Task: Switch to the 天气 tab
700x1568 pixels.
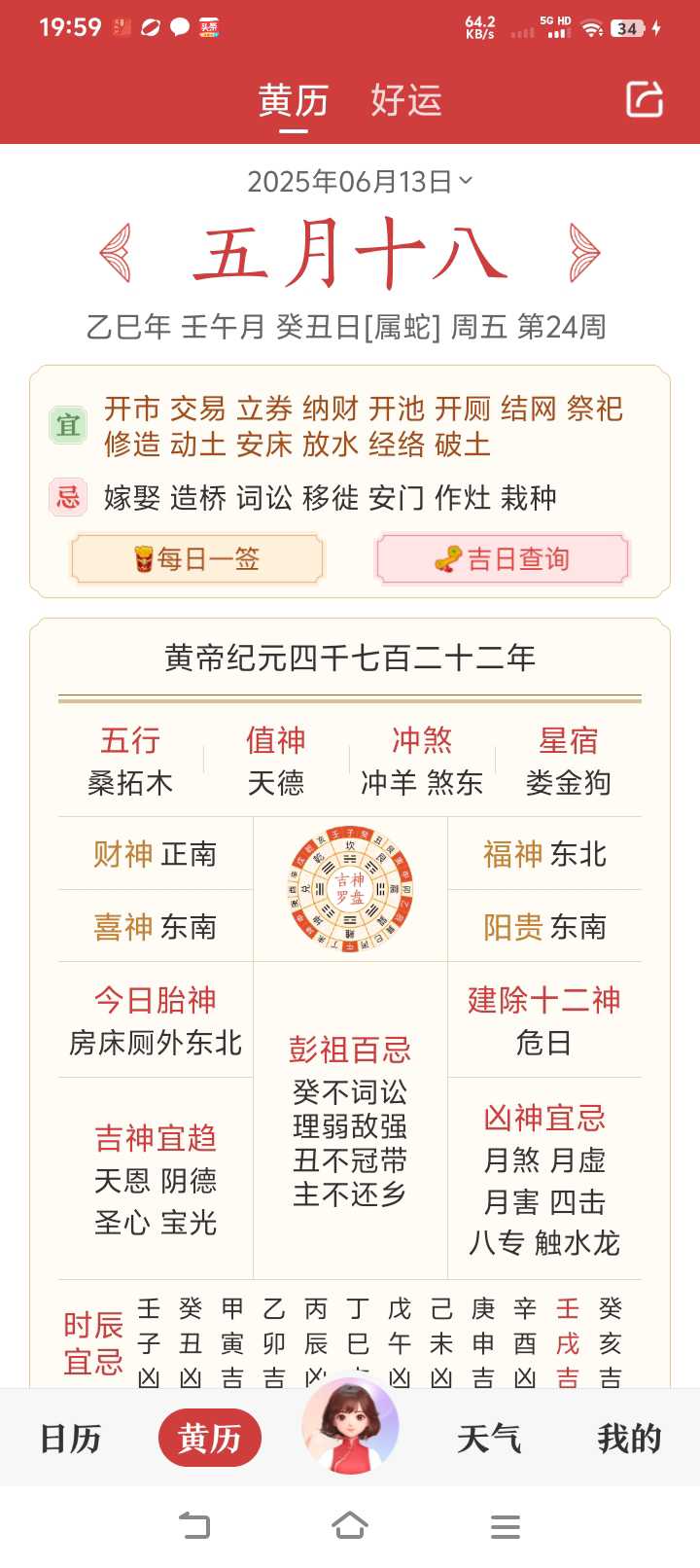Action: pyautogui.click(x=489, y=1439)
